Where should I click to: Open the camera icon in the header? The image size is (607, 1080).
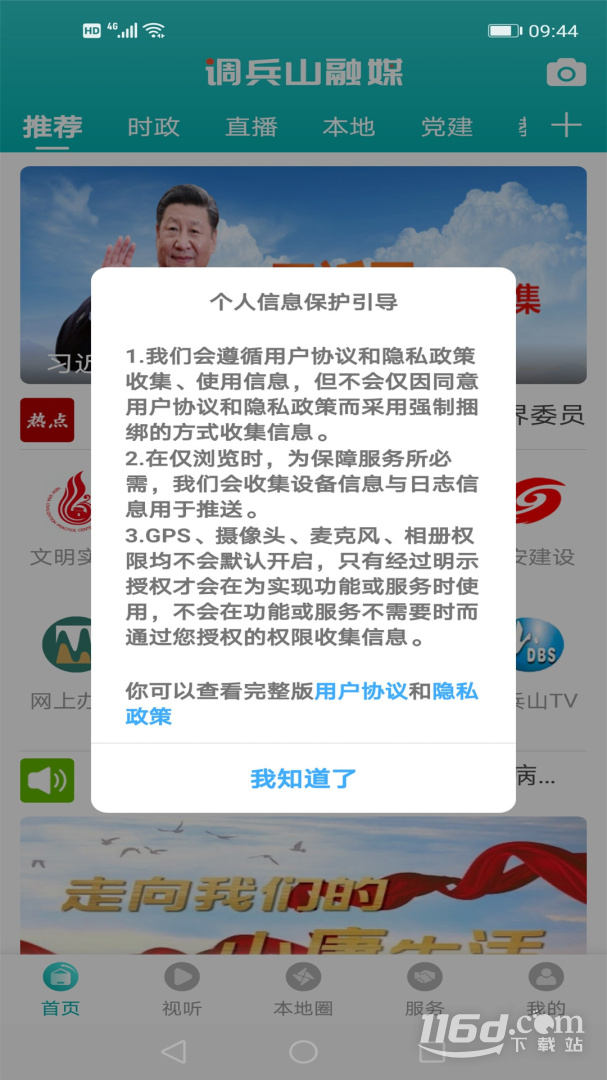click(x=566, y=73)
